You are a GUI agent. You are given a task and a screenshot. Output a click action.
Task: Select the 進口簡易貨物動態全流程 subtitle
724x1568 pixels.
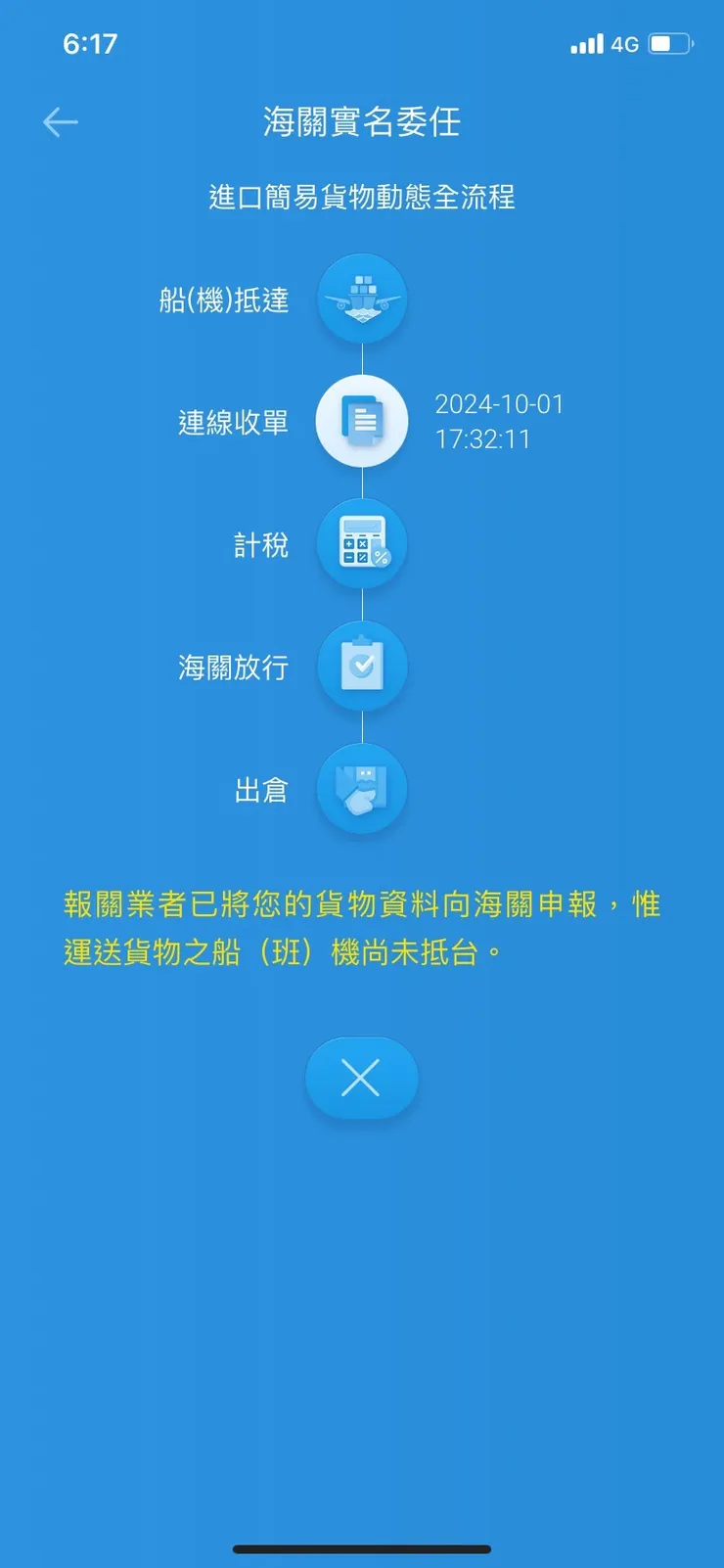362,198
